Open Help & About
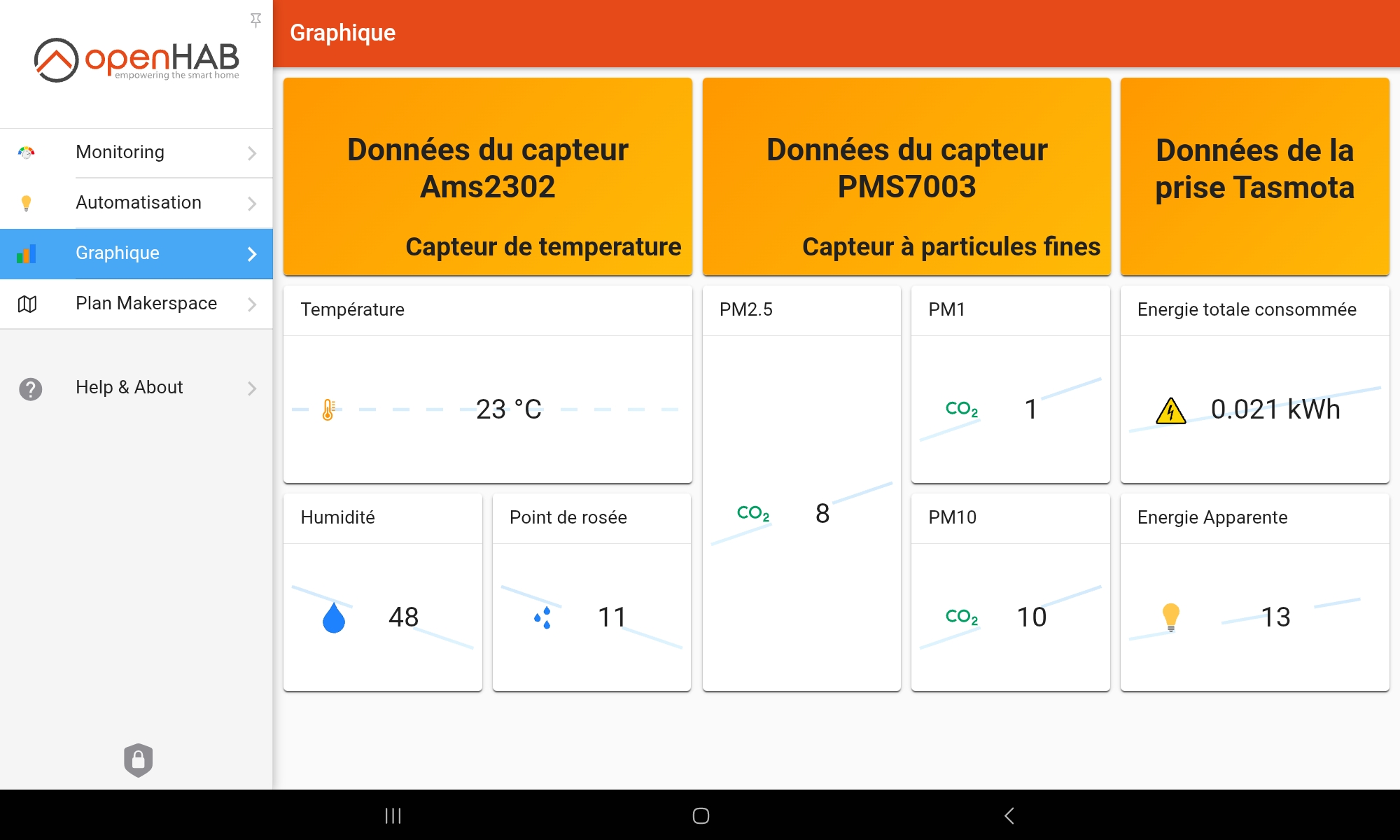Viewport: 1400px width, 840px height. point(136,388)
